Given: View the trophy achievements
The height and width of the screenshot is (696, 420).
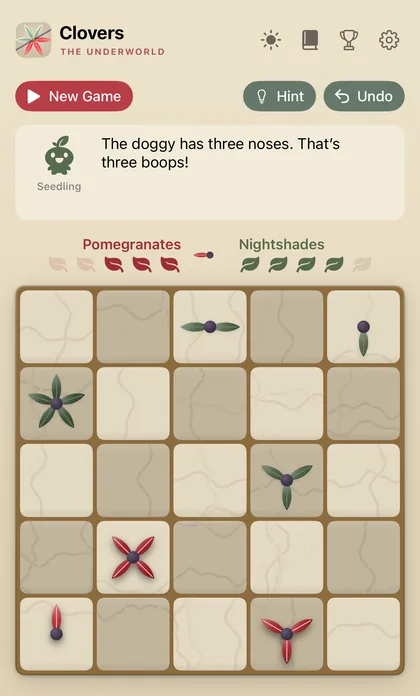Looking at the screenshot, I should coord(349,40).
